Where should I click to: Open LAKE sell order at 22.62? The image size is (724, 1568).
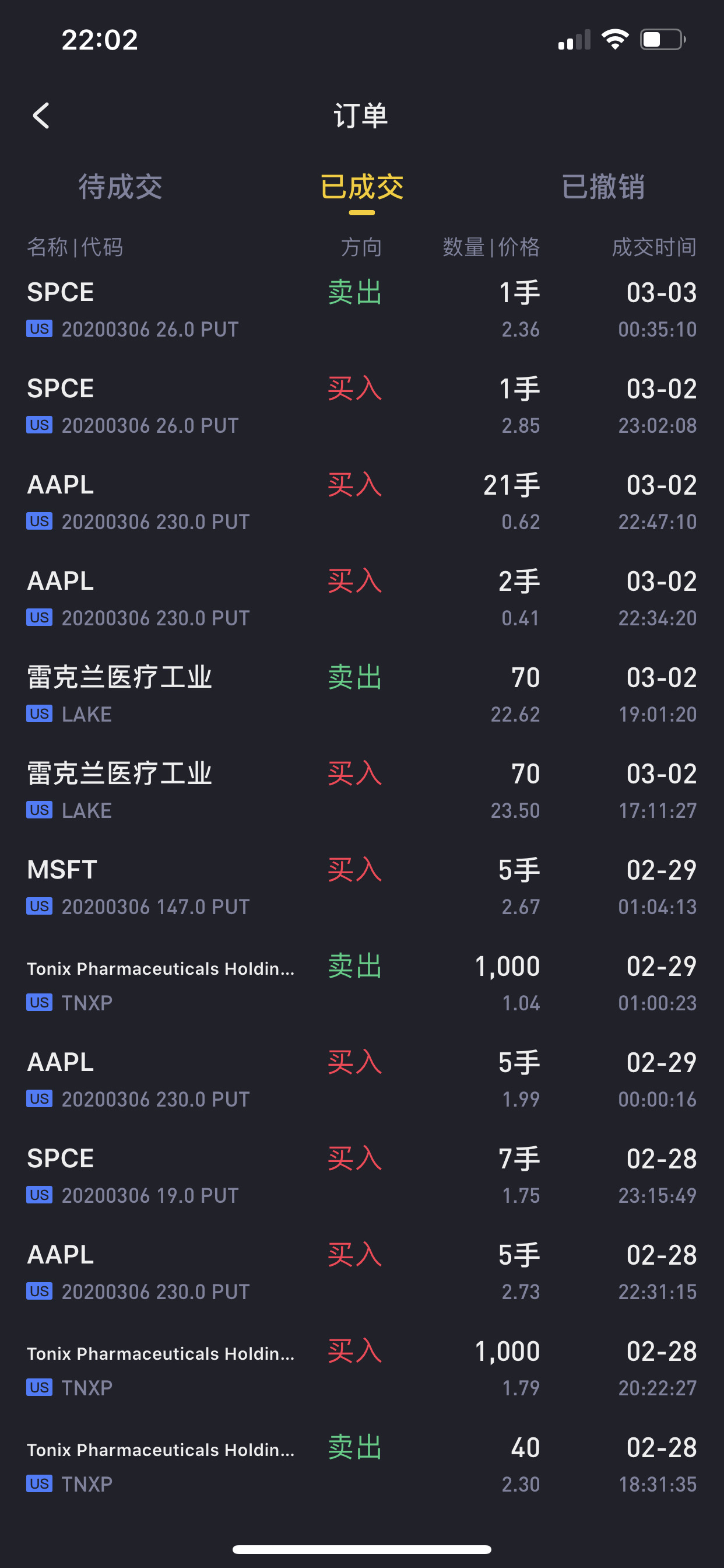[362, 695]
